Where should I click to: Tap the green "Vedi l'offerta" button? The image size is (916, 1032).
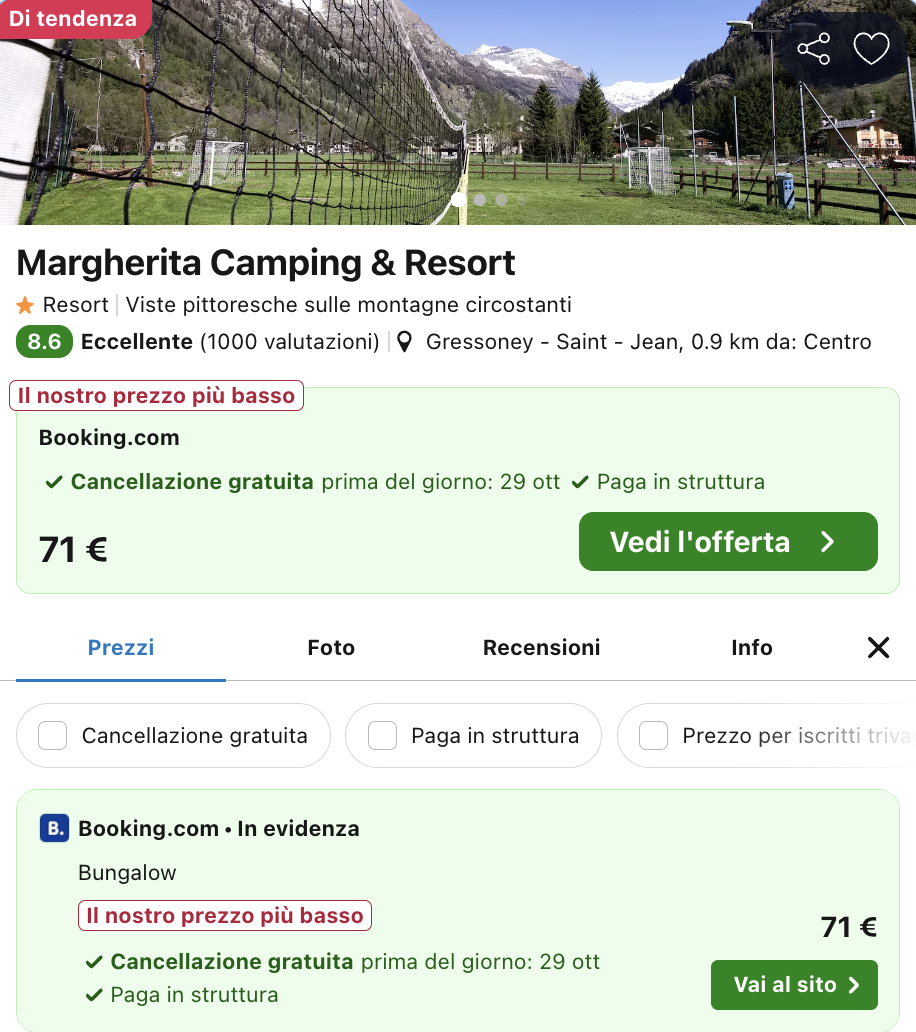pyautogui.click(x=728, y=542)
